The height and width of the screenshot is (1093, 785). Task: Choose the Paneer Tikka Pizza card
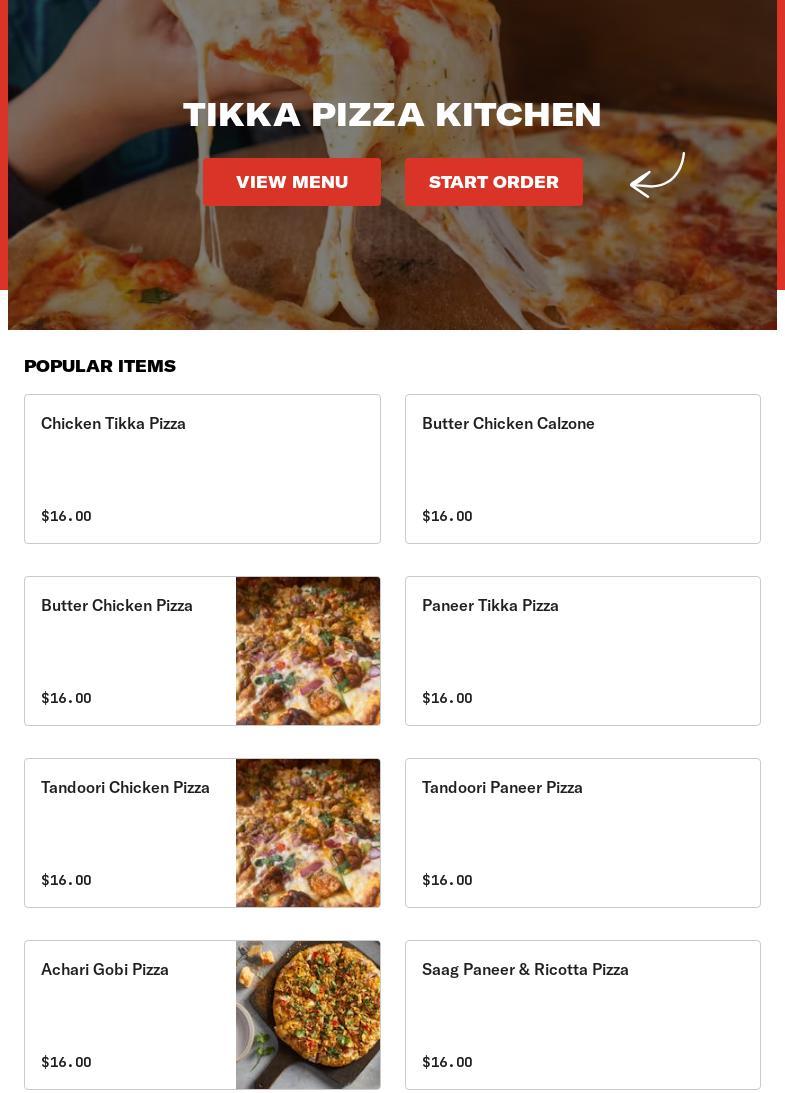[x=582, y=651]
